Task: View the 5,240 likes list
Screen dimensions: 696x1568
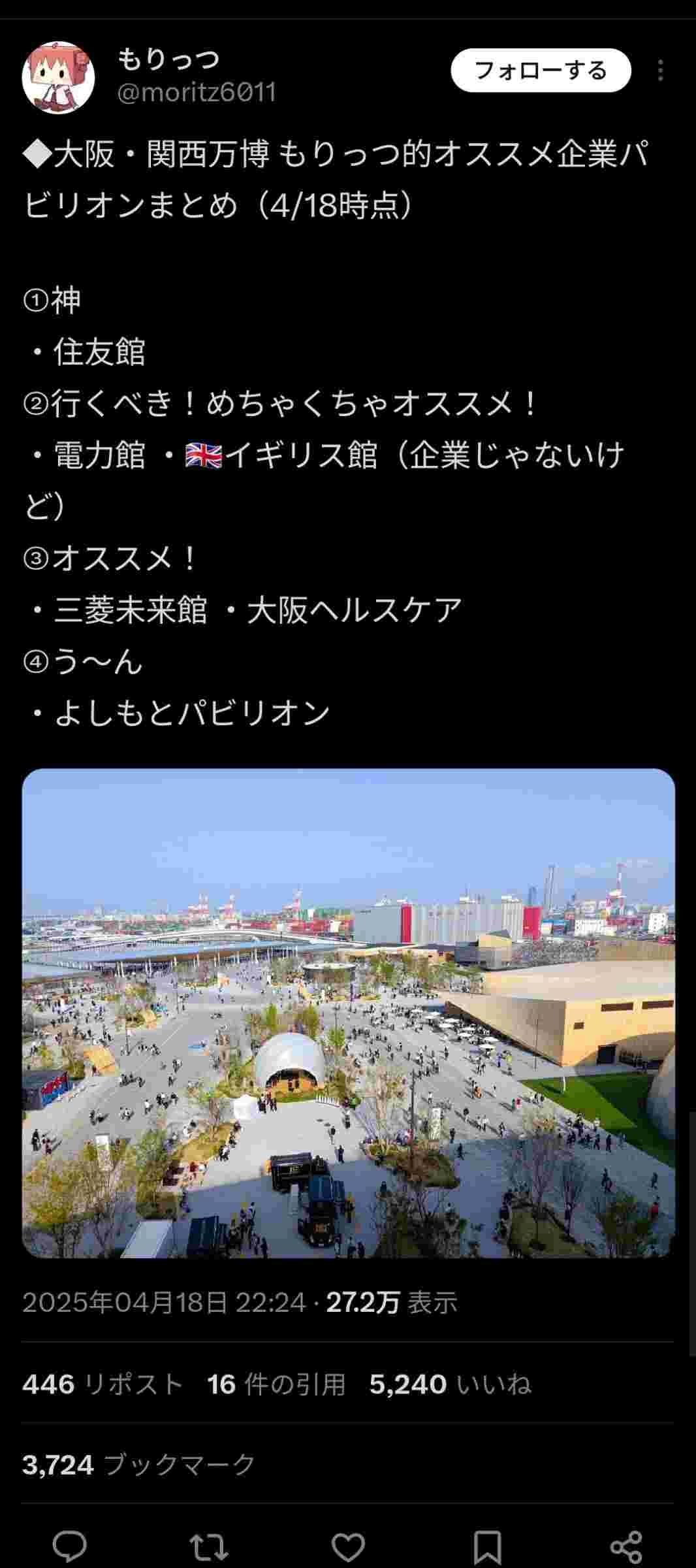Action: [450, 1384]
